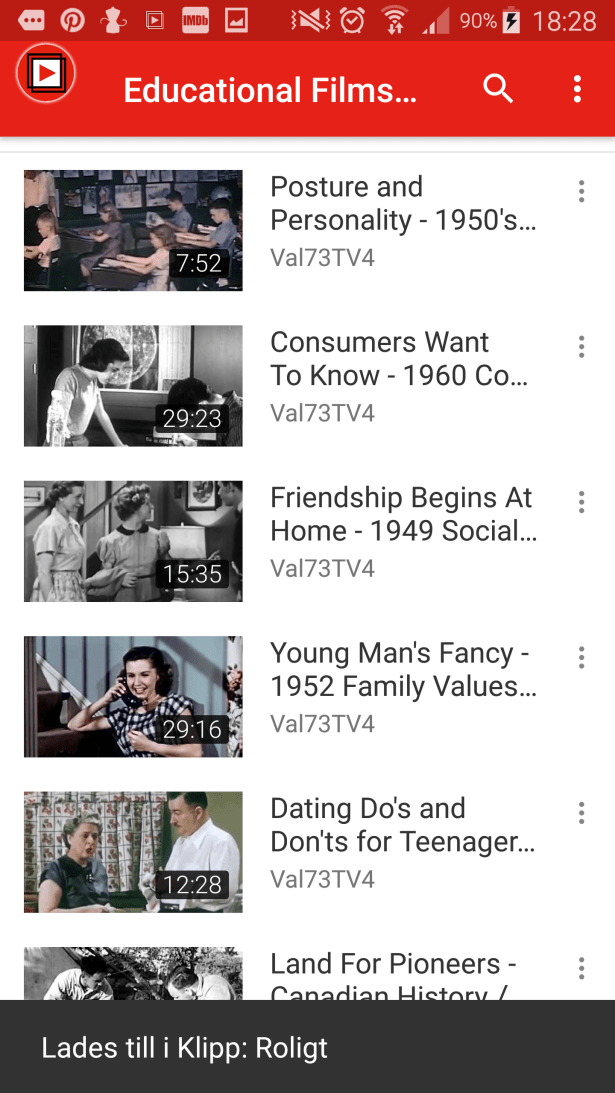Open options for Young Man's Fancy
Image resolution: width=615 pixels, height=1093 pixels.
point(581,657)
